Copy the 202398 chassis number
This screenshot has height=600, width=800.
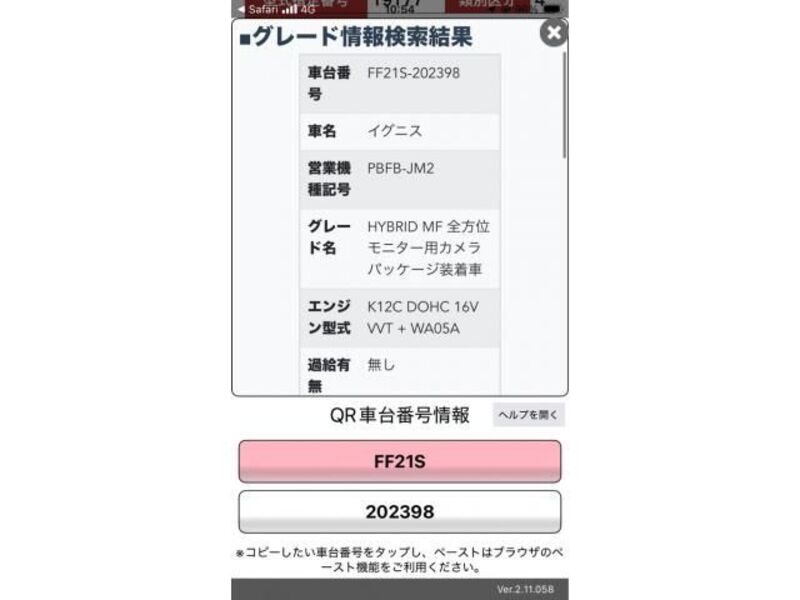tap(399, 512)
